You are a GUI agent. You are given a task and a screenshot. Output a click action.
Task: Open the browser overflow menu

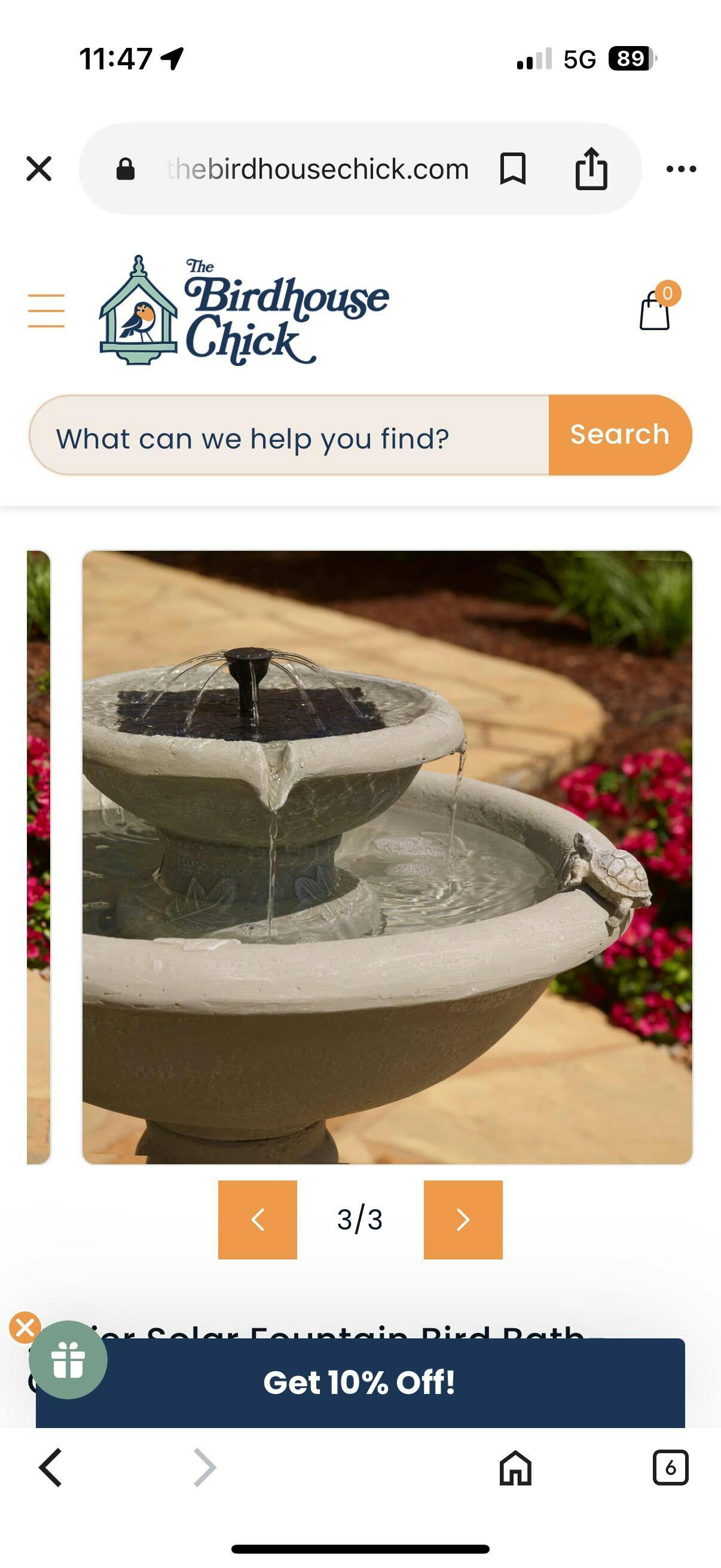pyautogui.click(x=681, y=169)
